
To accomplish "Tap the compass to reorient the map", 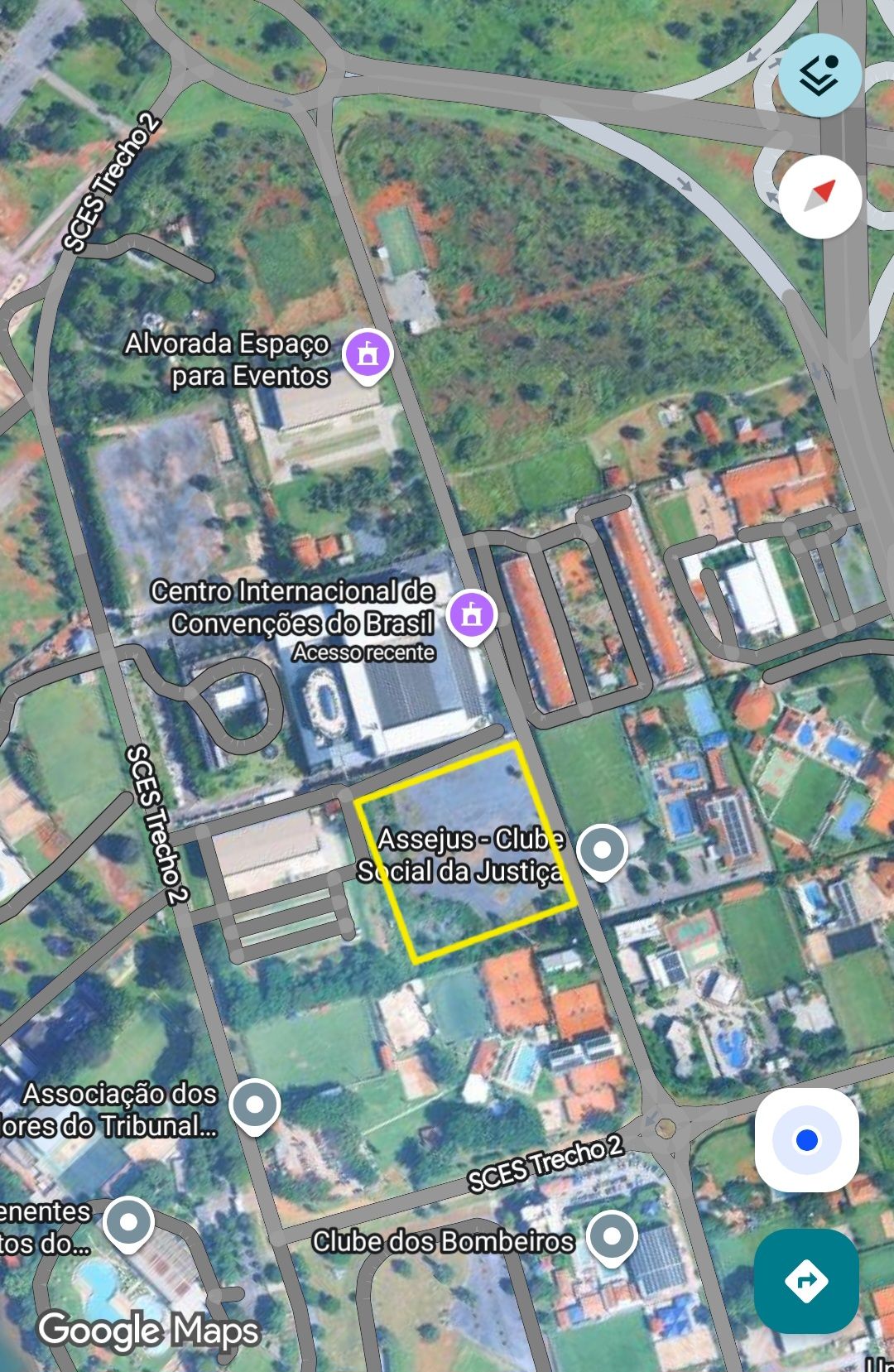I will click(819, 197).
